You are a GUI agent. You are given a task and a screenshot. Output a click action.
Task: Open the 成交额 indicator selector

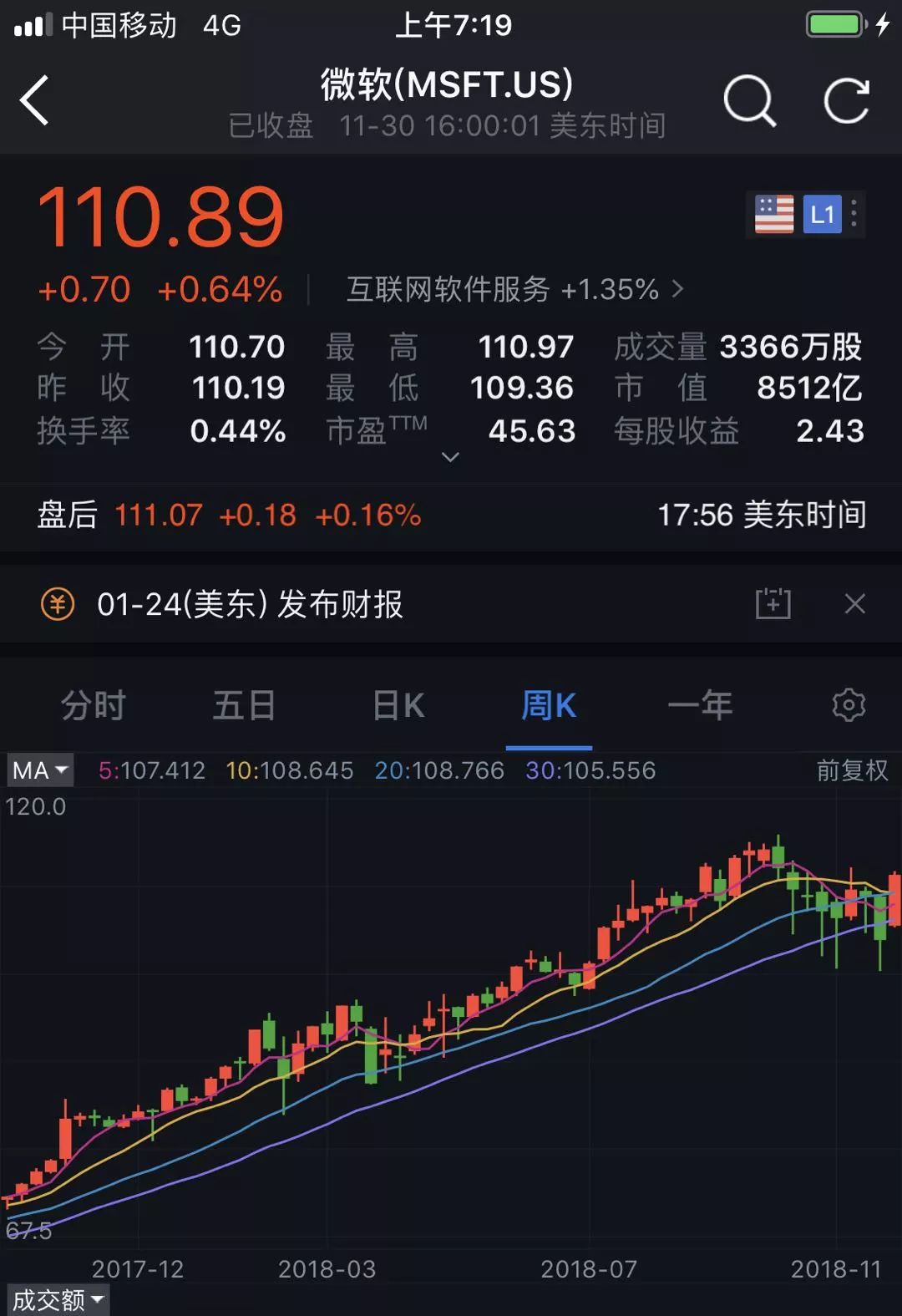click(58, 1299)
